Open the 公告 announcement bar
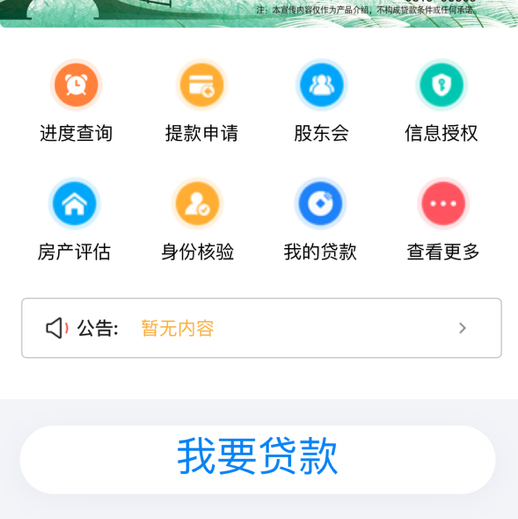This screenshot has width=518, height=519. [x=261, y=328]
